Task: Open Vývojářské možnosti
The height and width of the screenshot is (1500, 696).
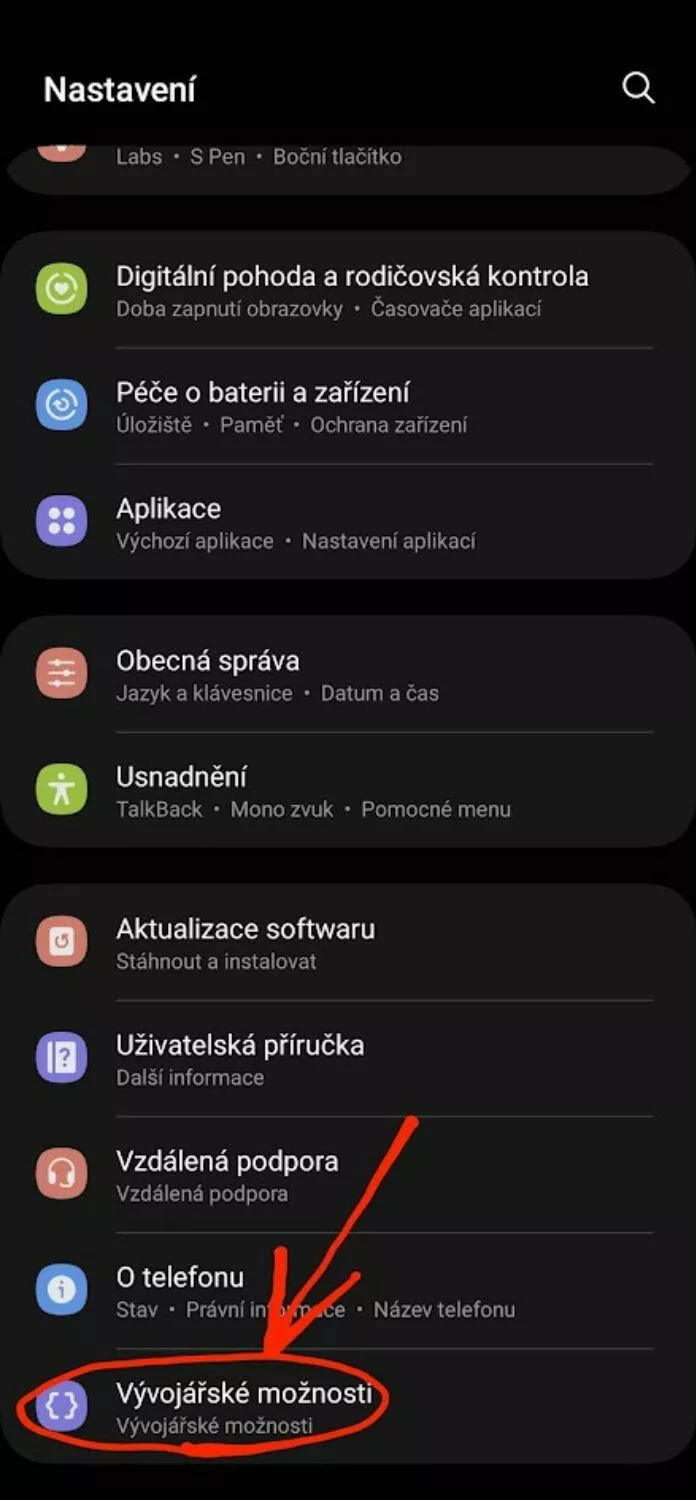Action: 348,1406
